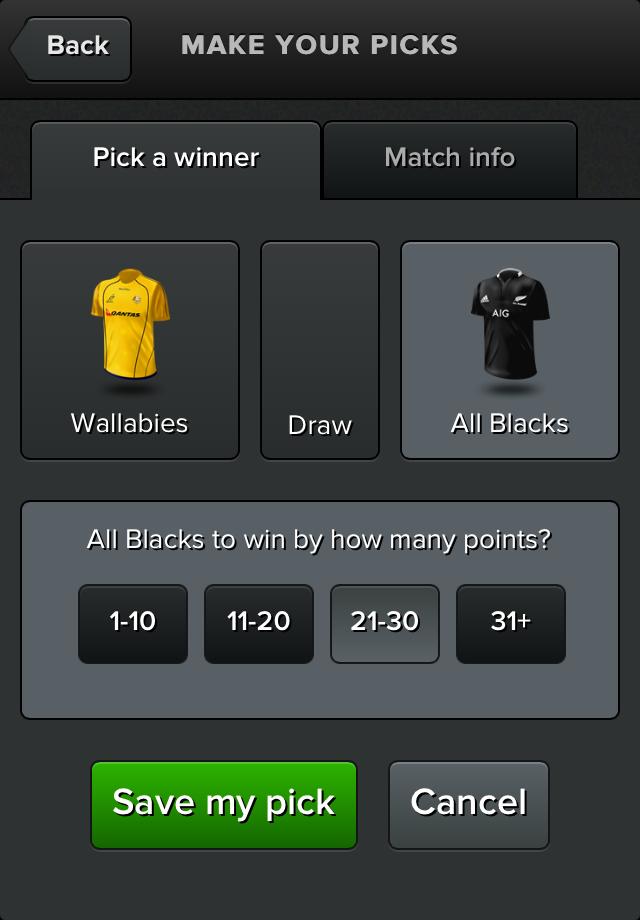Switch to the Match info tab
The height and width of the screenshot is (920, 640).
[449, 158]
